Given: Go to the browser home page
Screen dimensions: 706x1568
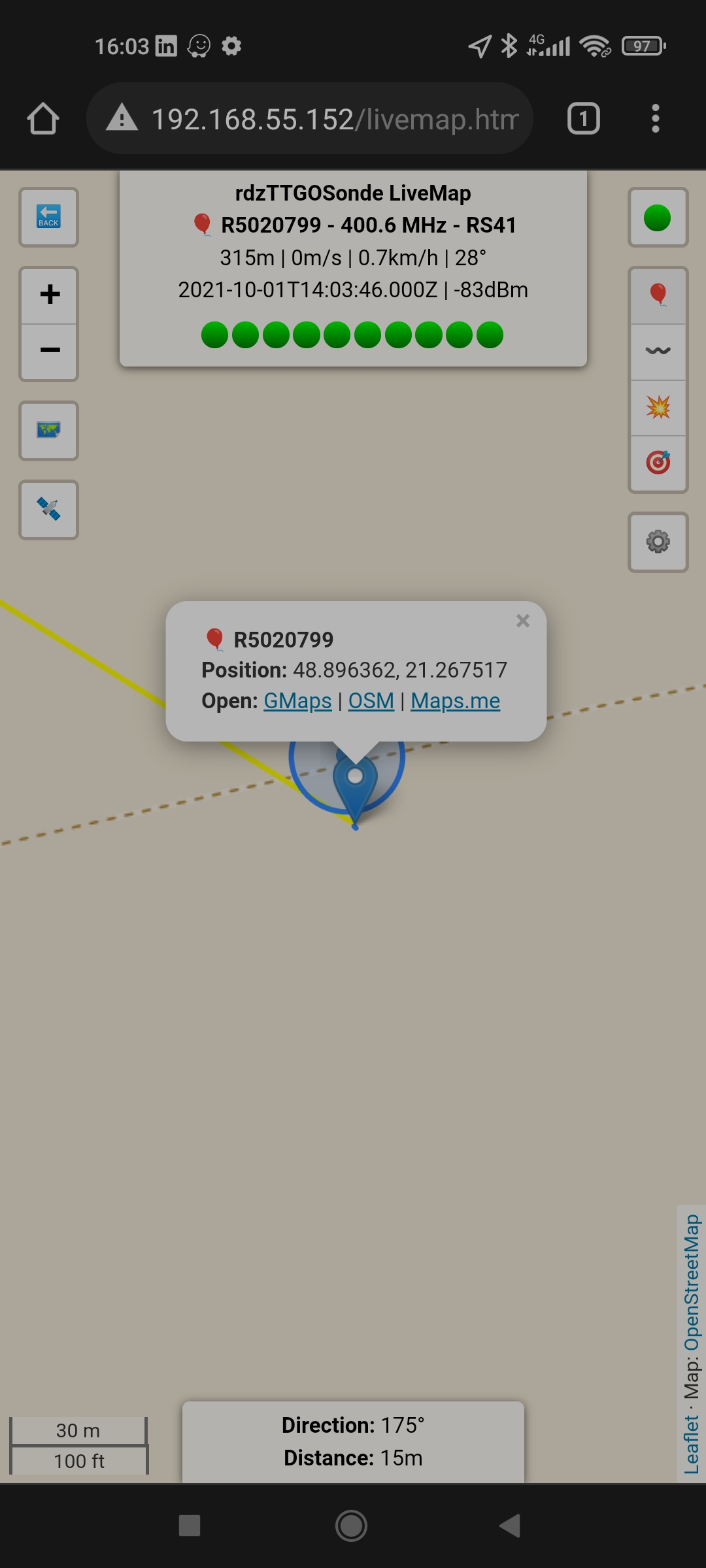Looking at the screenshot, I should (43, 119).
